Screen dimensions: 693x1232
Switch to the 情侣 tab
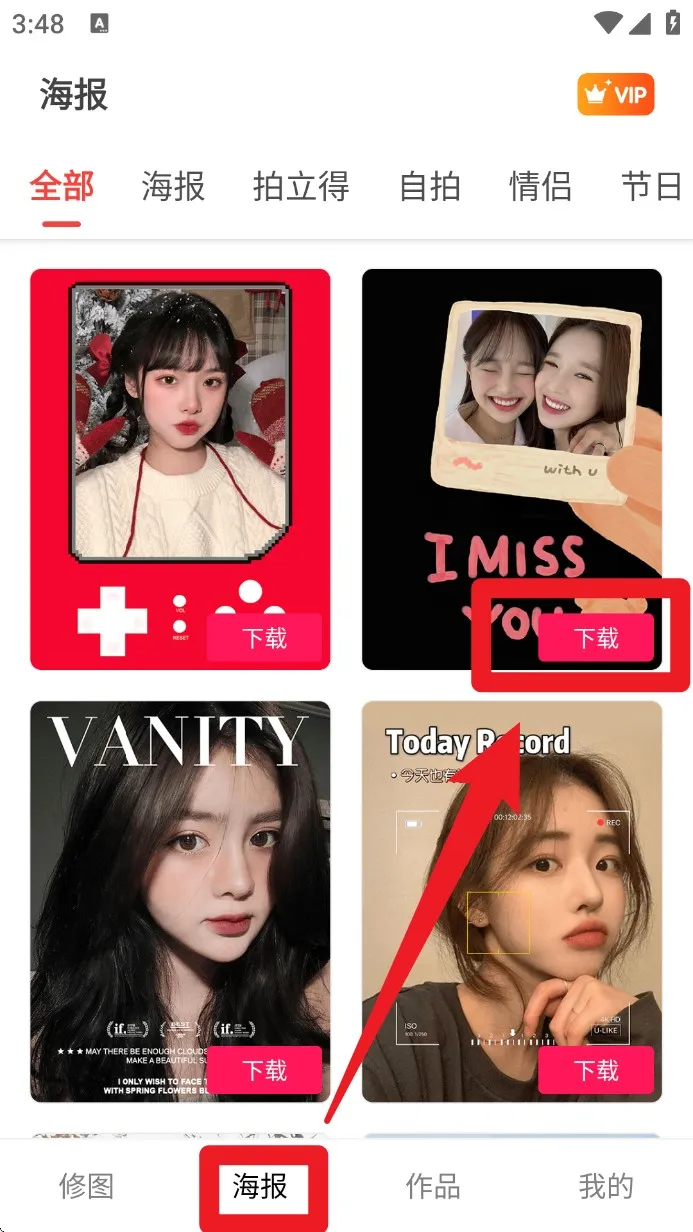click(540, 186)
